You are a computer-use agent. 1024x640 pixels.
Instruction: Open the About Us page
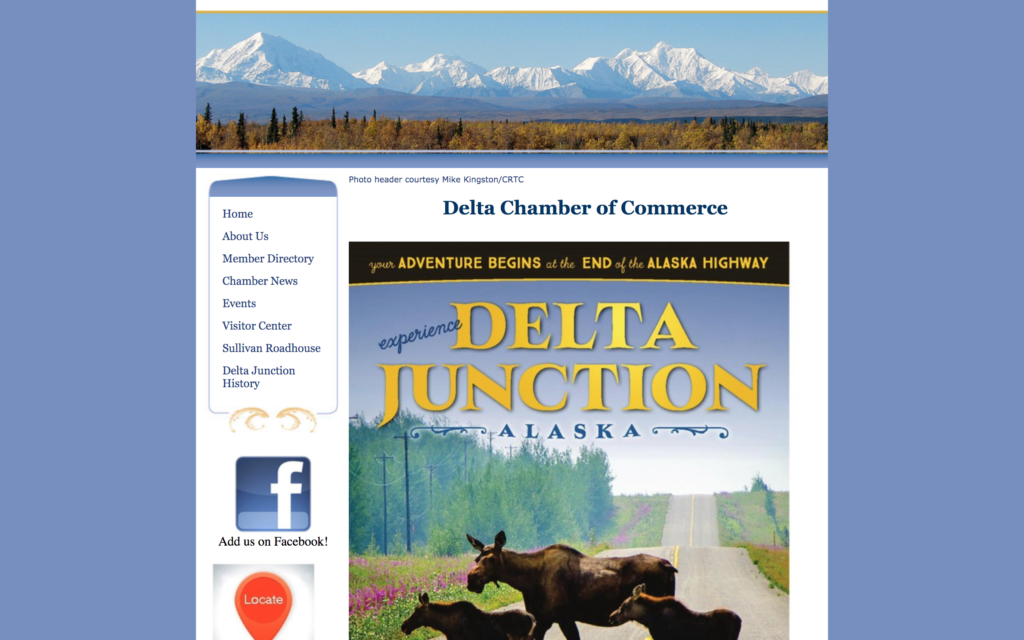(245, 236)
